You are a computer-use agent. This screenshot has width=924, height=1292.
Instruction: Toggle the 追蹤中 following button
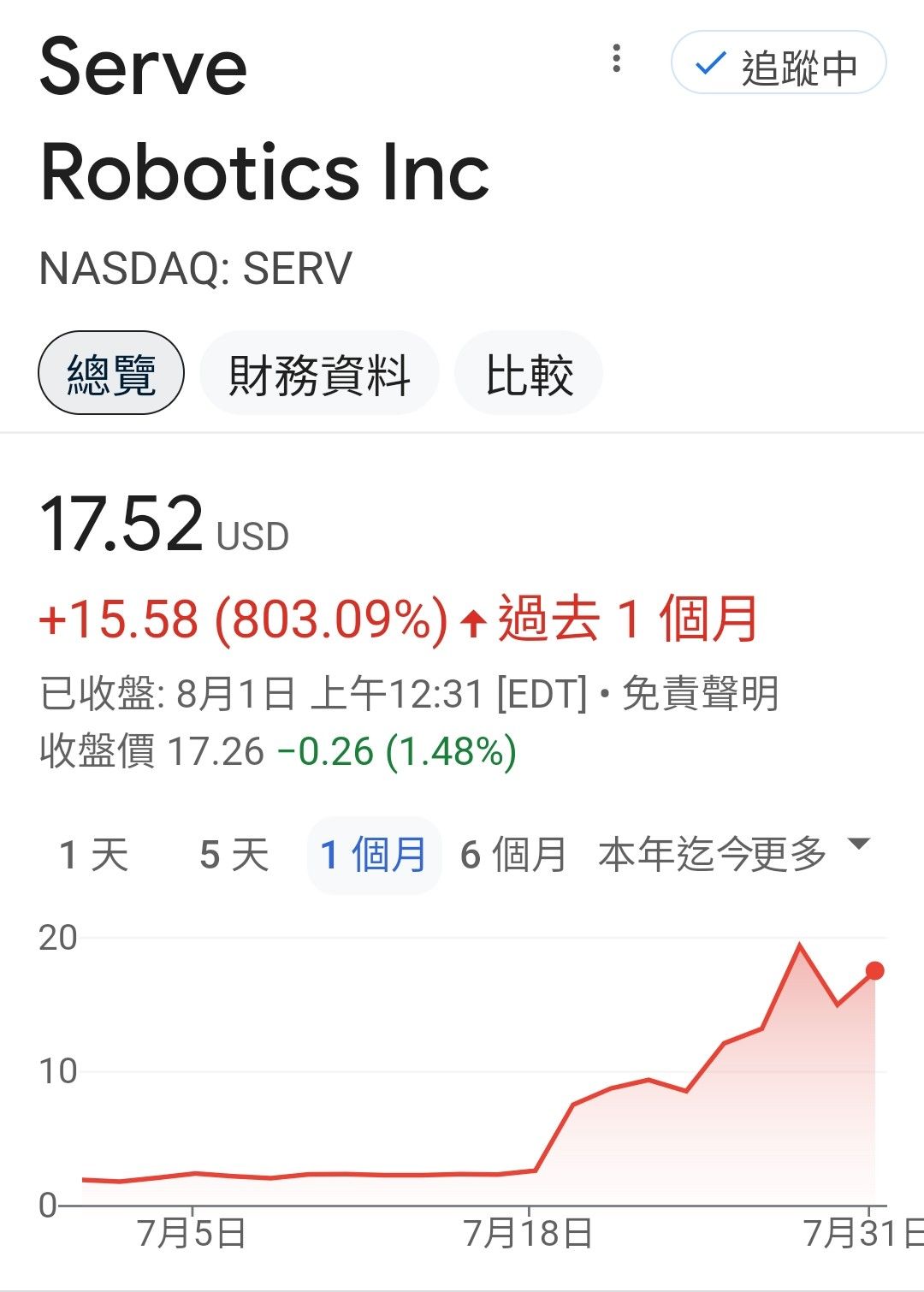point(779,63)
